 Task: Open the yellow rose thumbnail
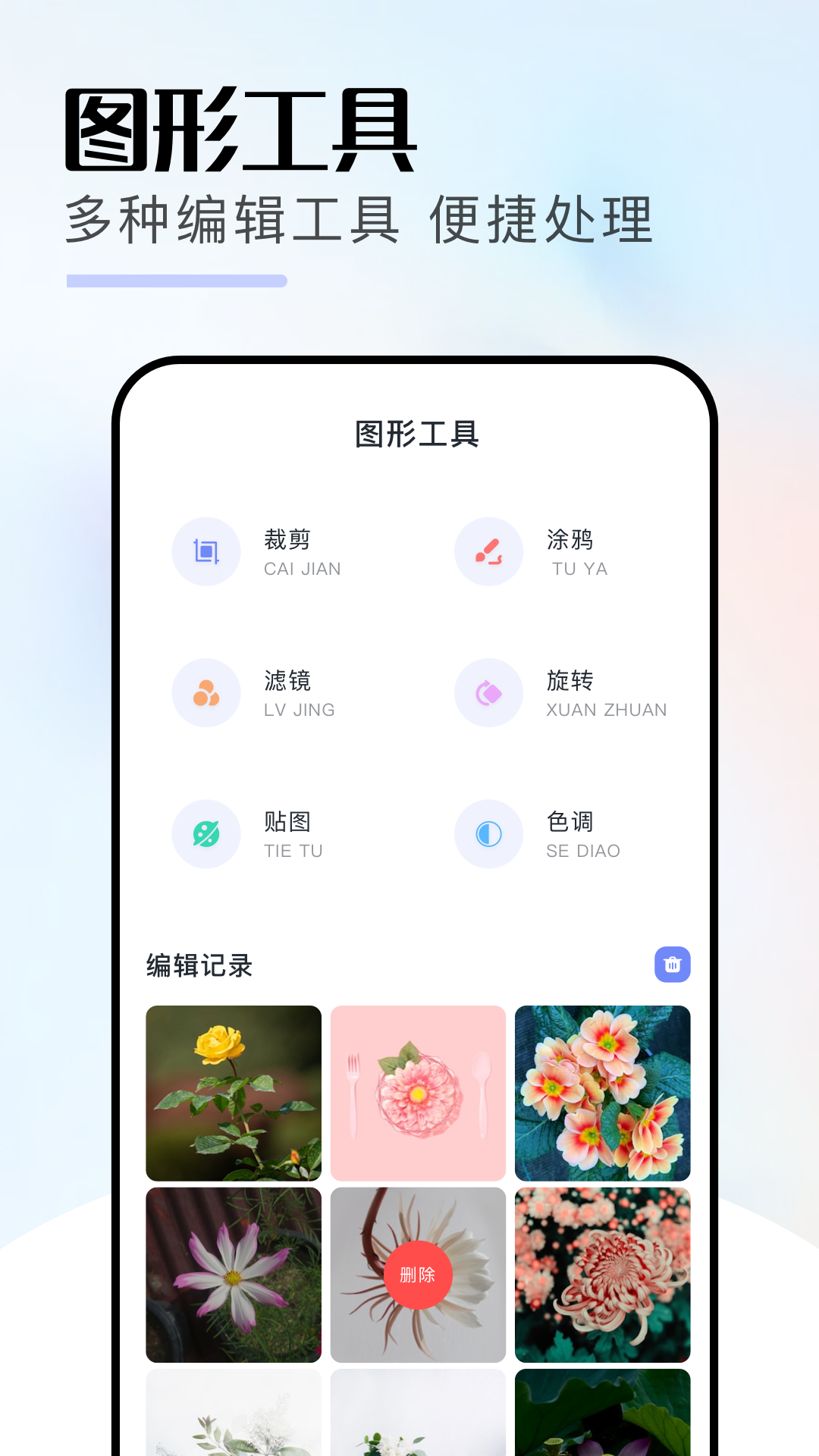click(233, 1093)
